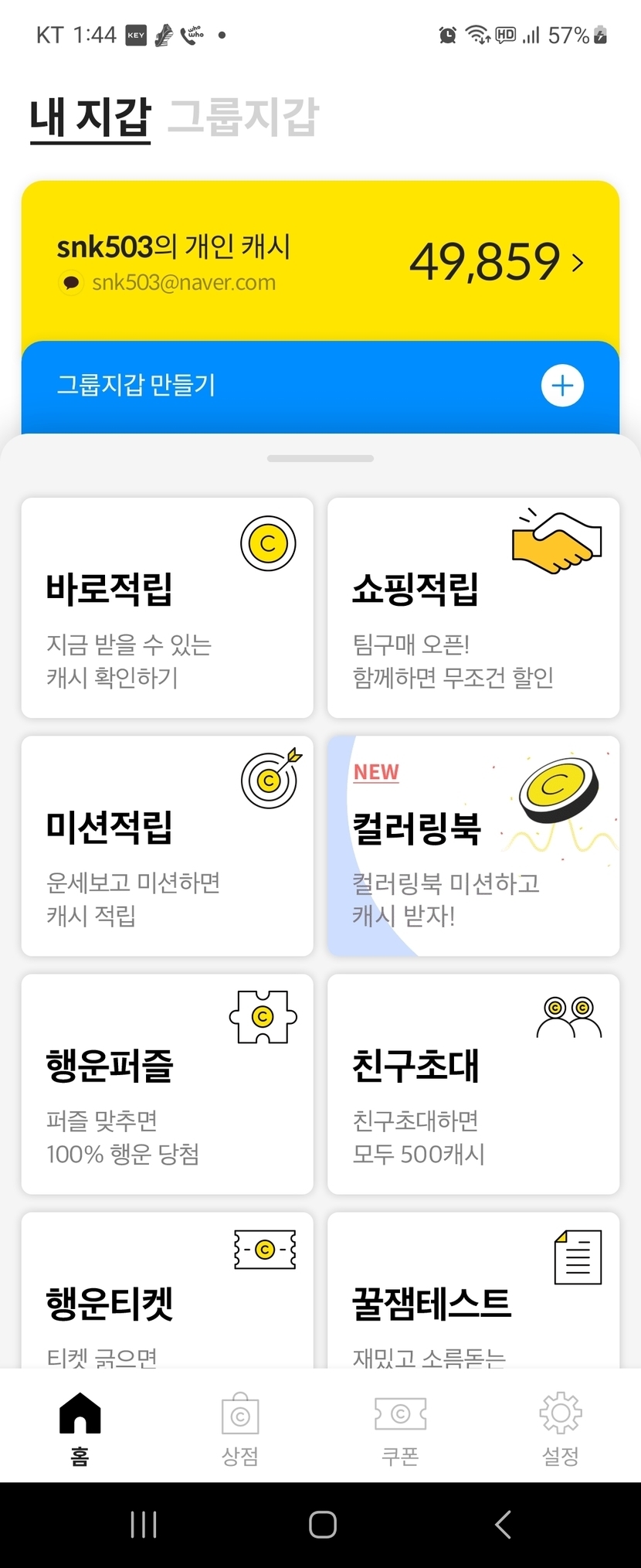The width and height of the screenshot is (641, 1568).
Task: Open the 쇼핑적립 card
Action: click(473, 608)
